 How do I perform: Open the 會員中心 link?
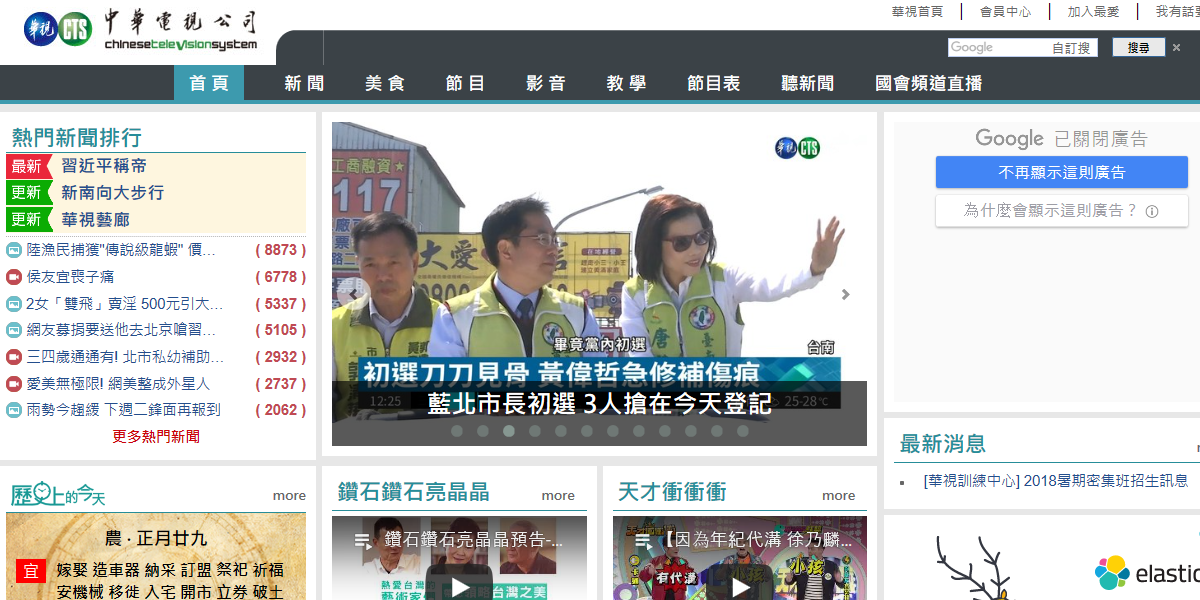pos(1005,12)
